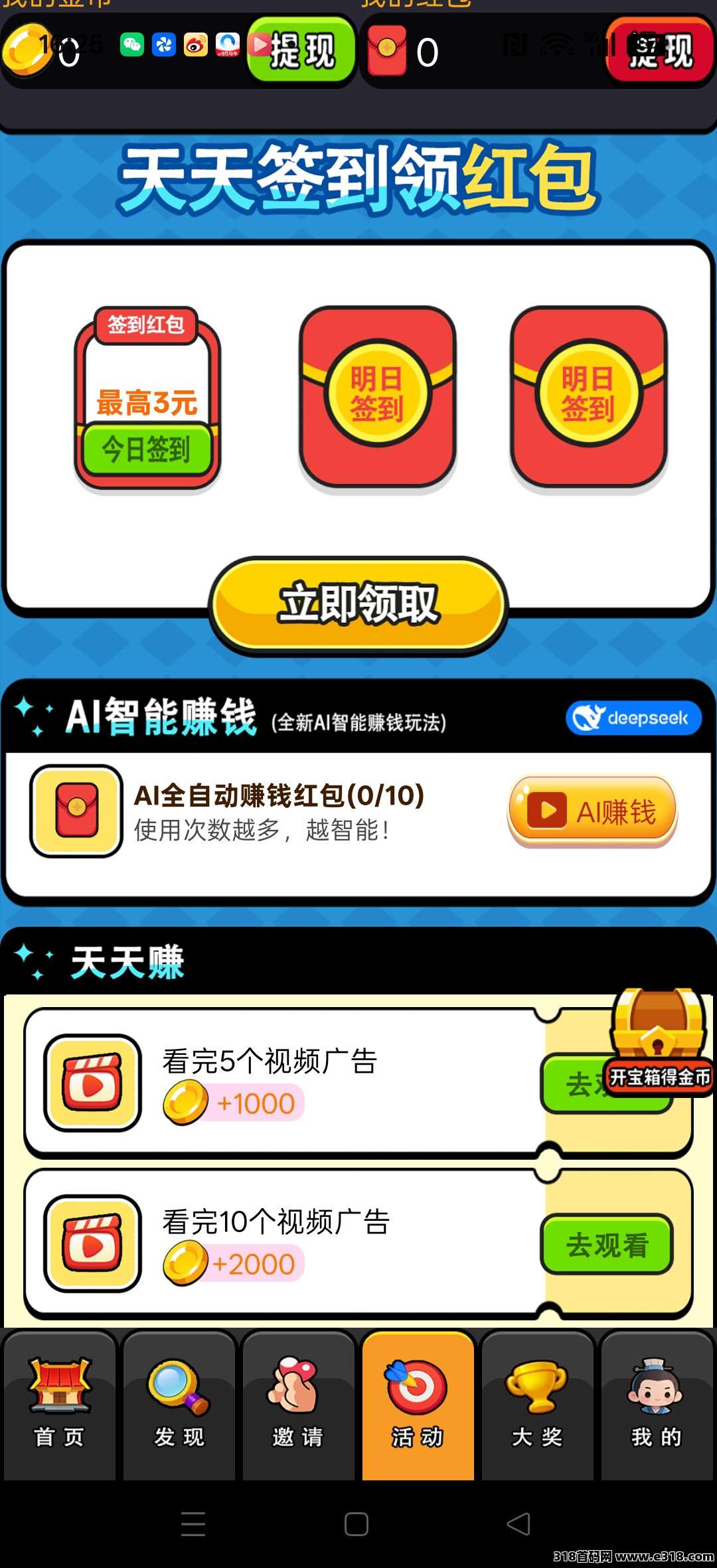The height and width of the screenshot is (1568, 717).
Task: Go back using system back button
Action: pos(518,1524)
